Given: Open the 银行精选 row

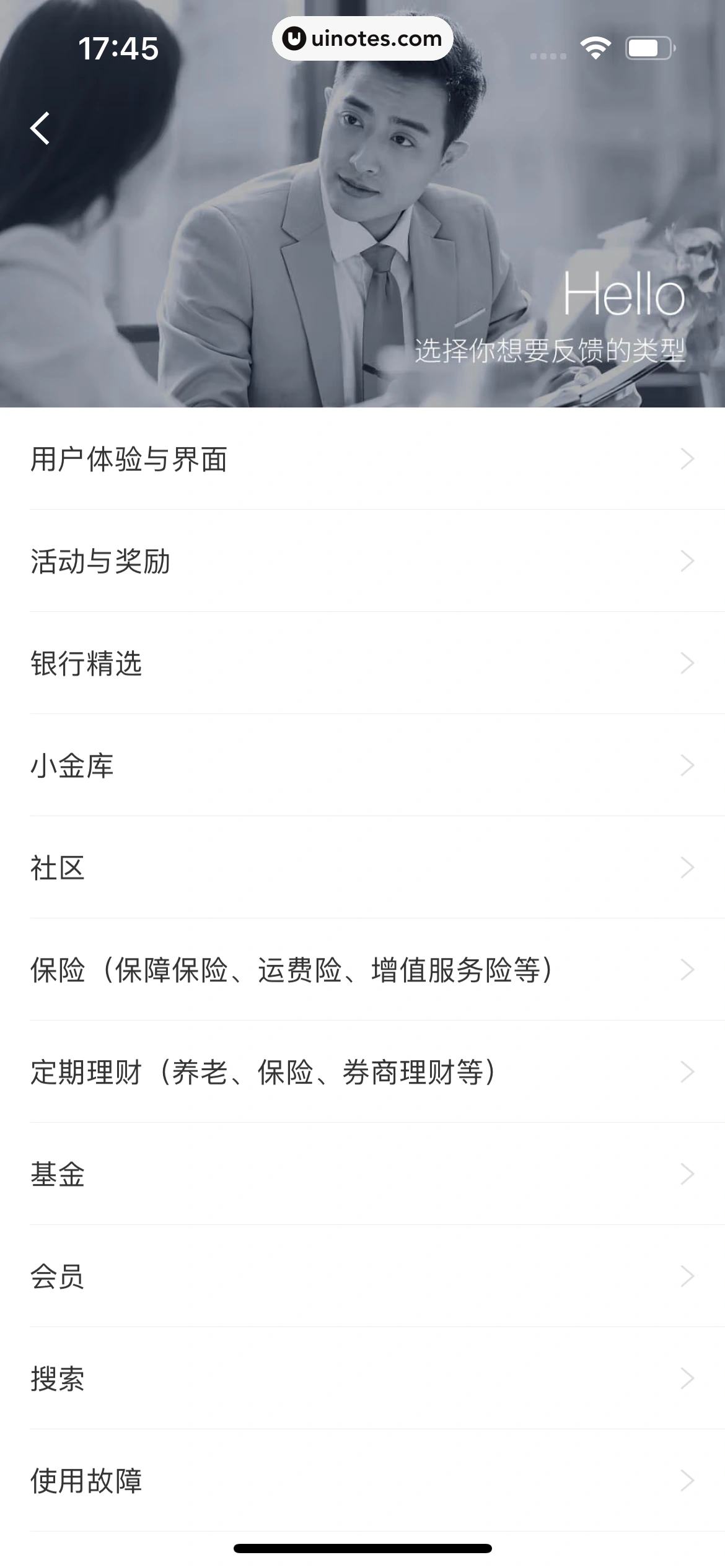Looking at the screenshot, I should pos(362,663).
